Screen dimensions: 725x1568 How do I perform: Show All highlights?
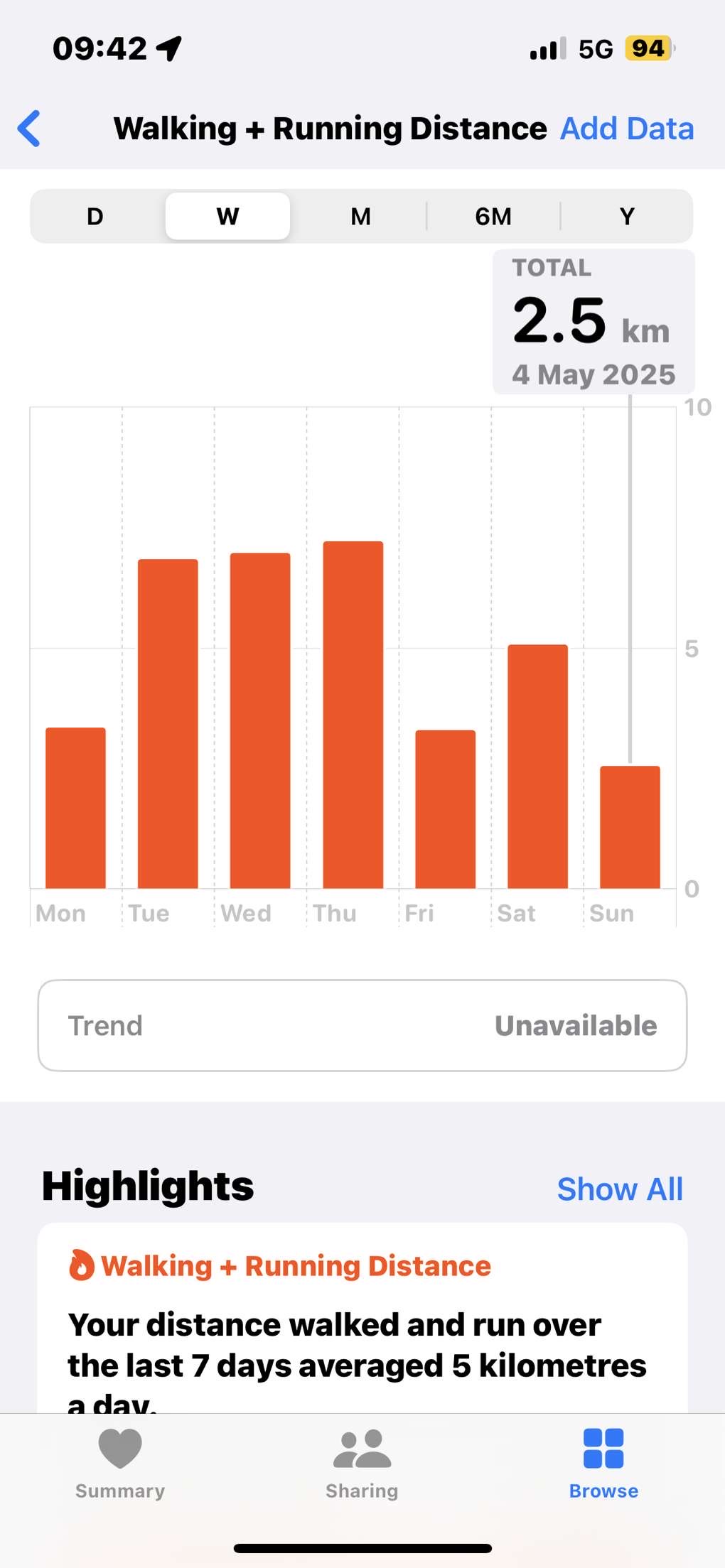[620, 1189]
